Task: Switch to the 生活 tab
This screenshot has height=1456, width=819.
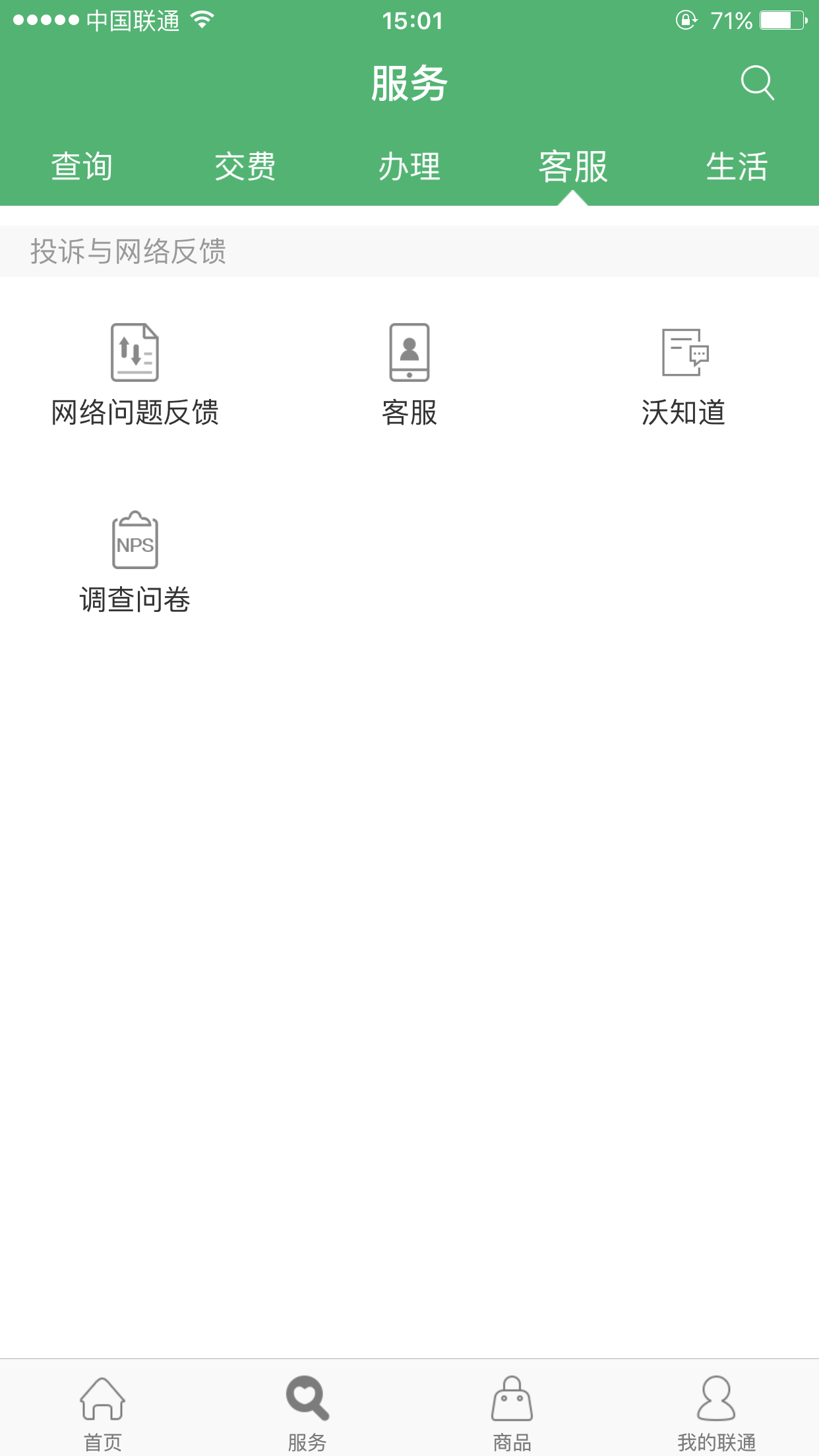Action: tap(737, 166)
